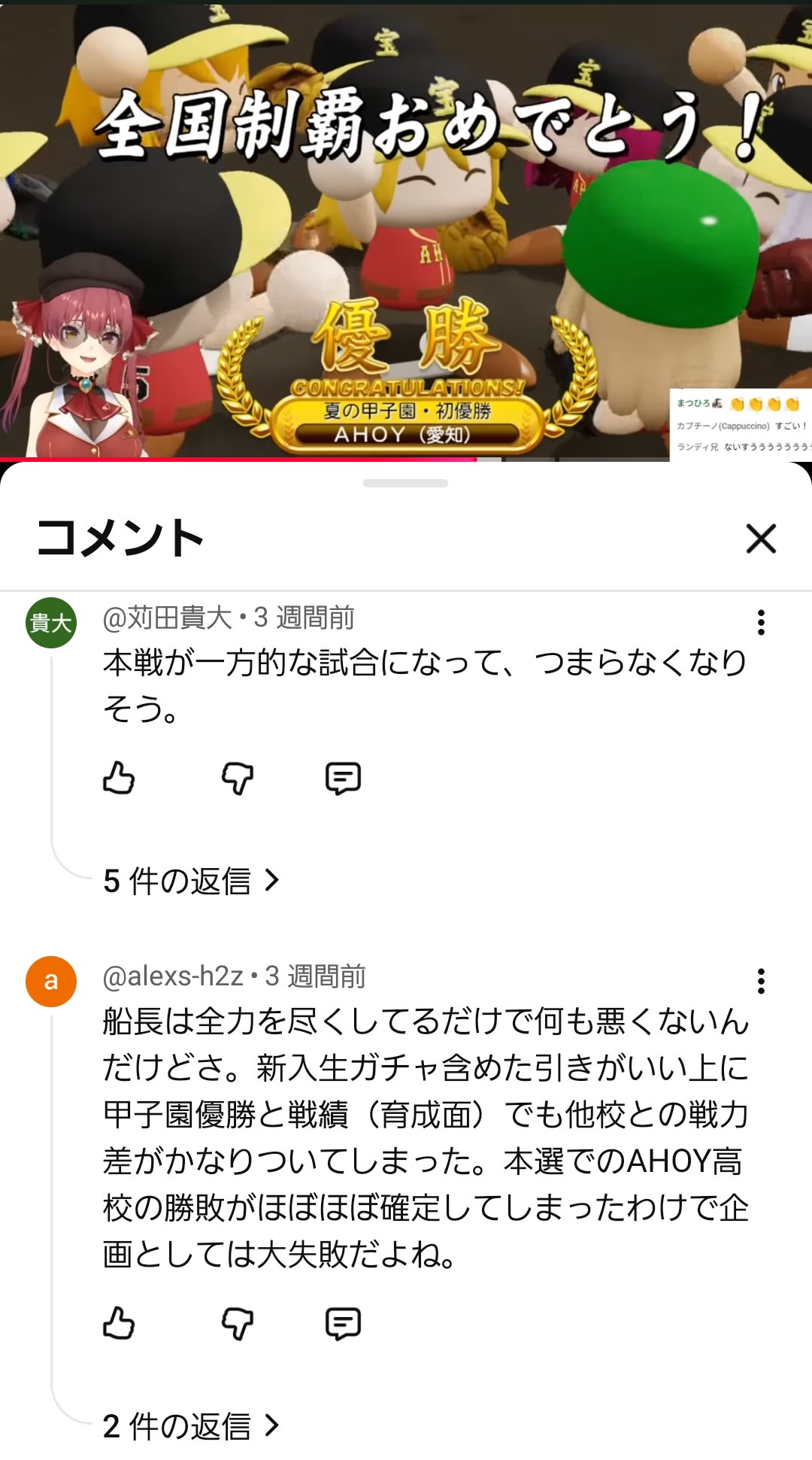
Task: Open more options for @alexs-h2z's comment
Action: (x=761, y=981)
